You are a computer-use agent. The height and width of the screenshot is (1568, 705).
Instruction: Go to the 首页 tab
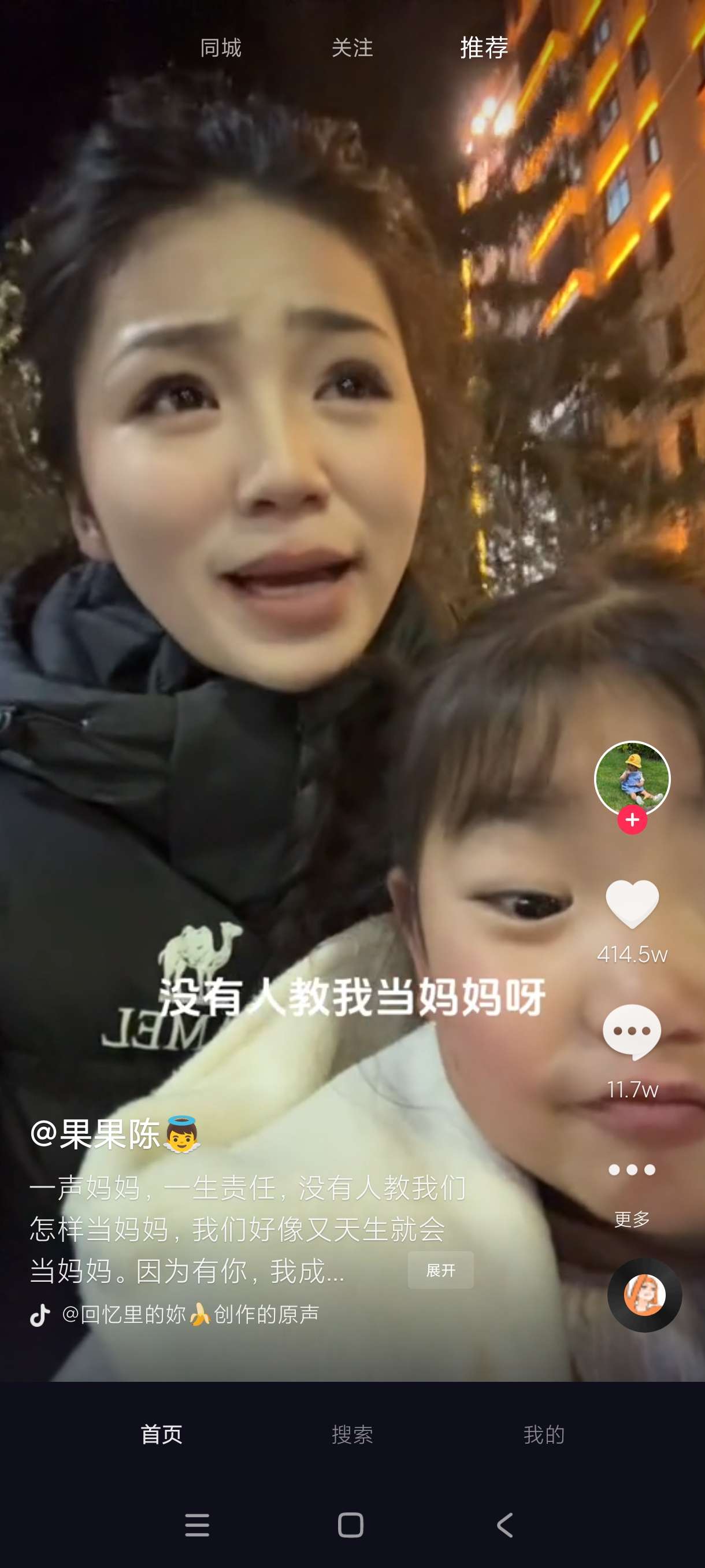pyautogui.click(x=161, y=1434)
